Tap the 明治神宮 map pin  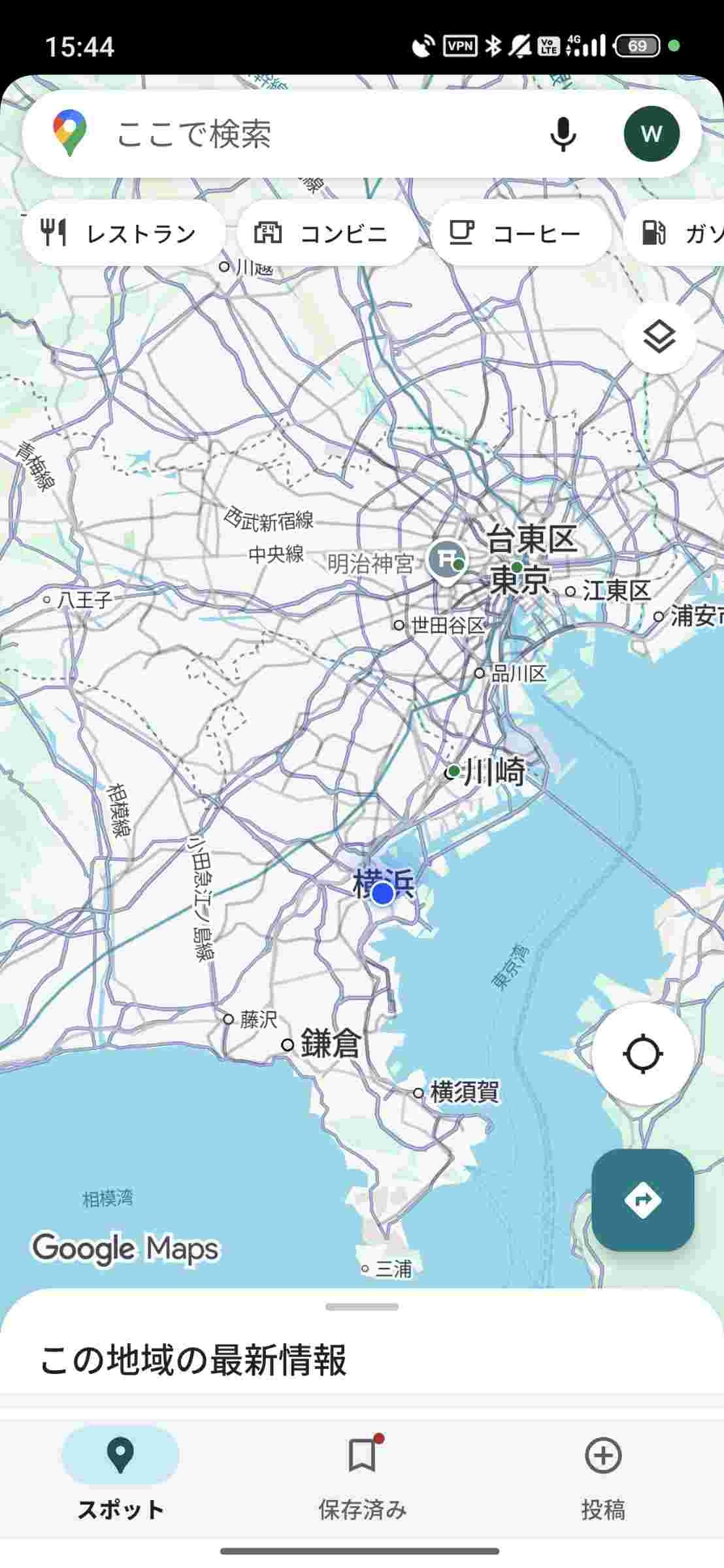point(446,561)
